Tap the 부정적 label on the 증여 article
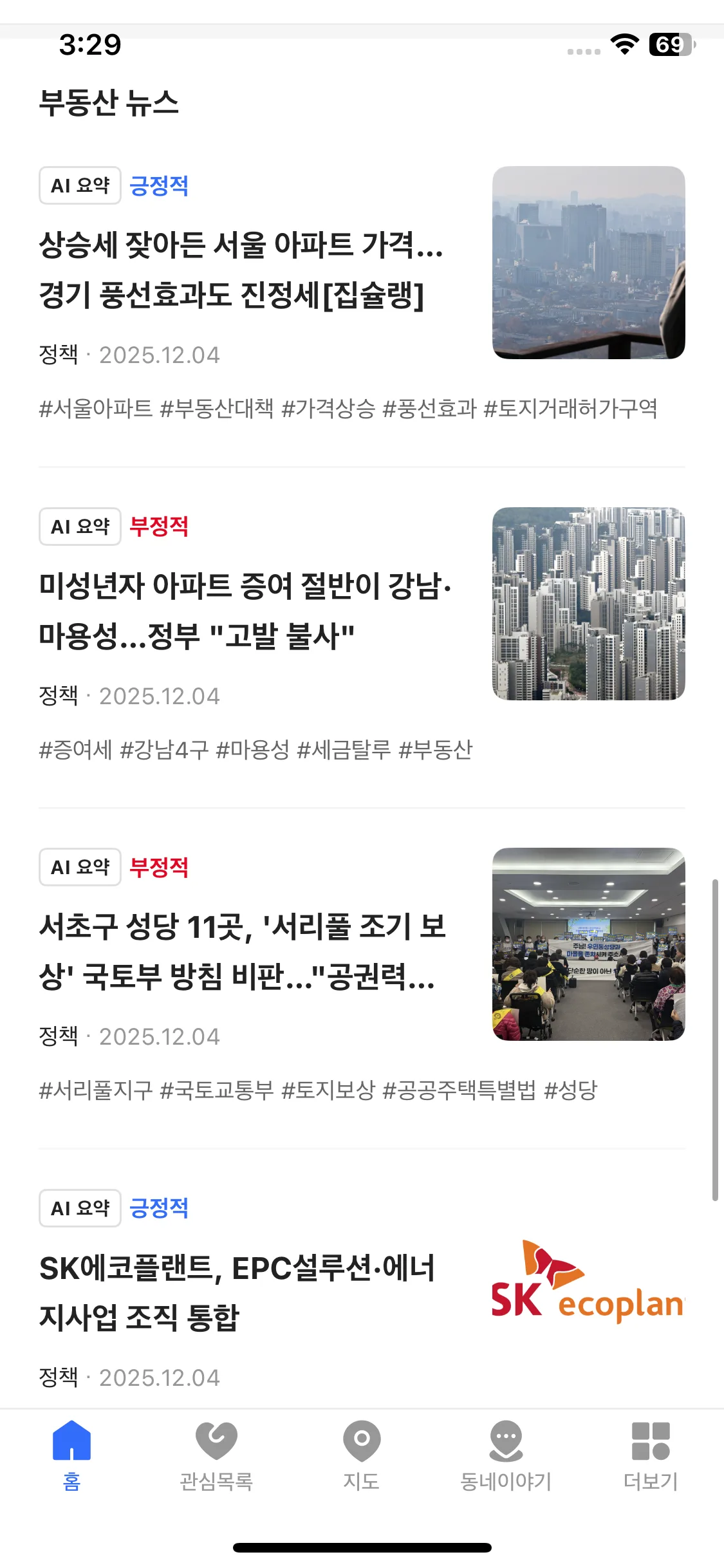The image size is (724, 1568). pos(160,526)
